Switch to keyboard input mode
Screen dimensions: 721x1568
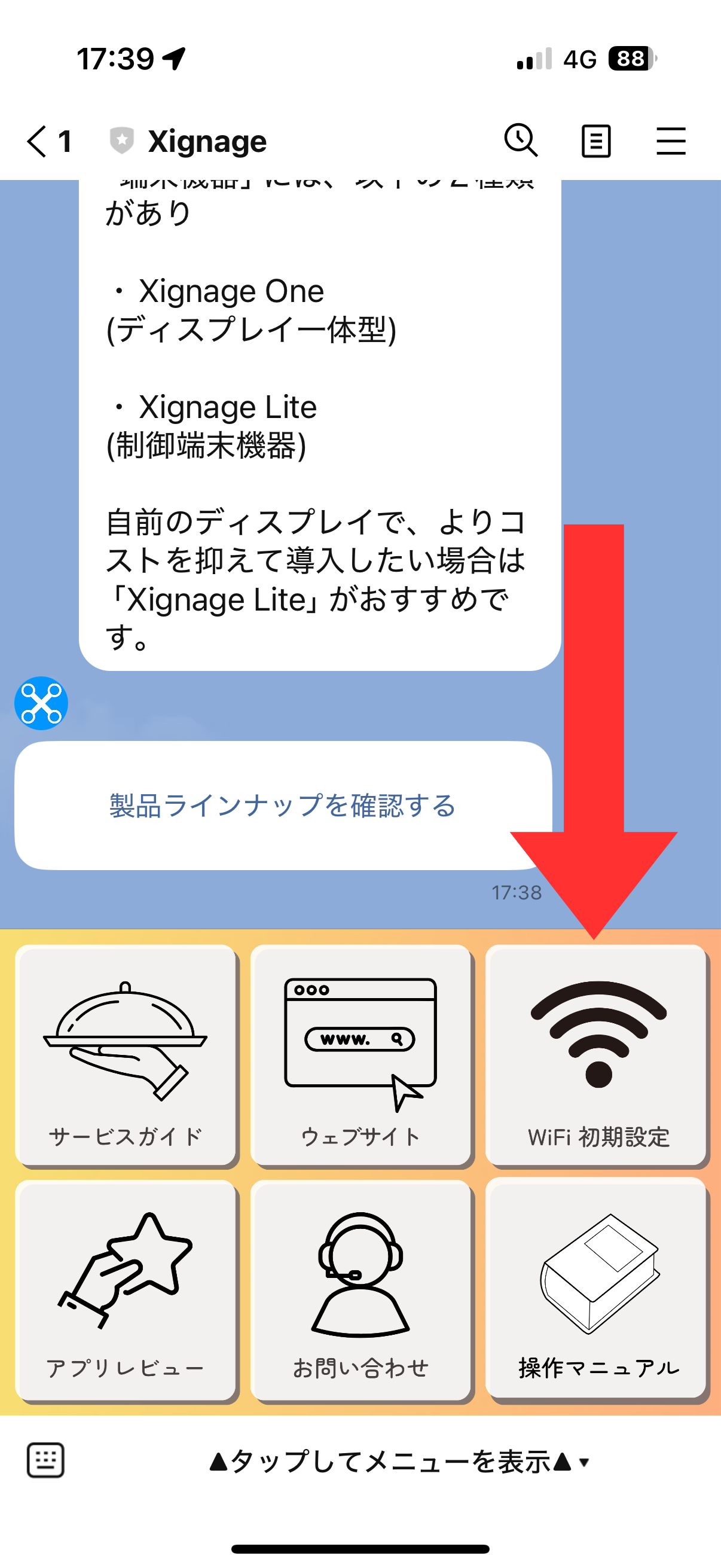[46, 1459]
